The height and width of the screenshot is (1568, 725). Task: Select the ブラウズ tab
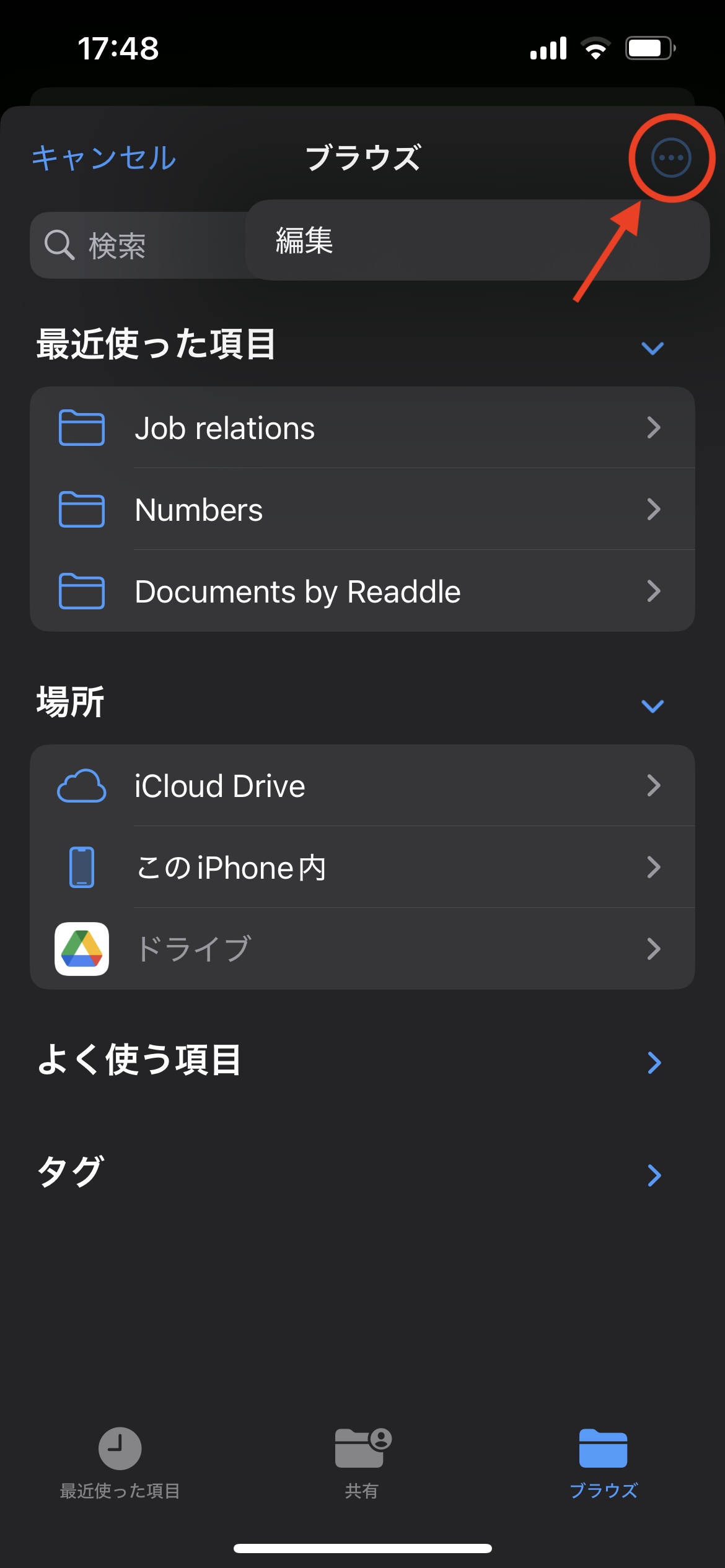point(604,1463)
